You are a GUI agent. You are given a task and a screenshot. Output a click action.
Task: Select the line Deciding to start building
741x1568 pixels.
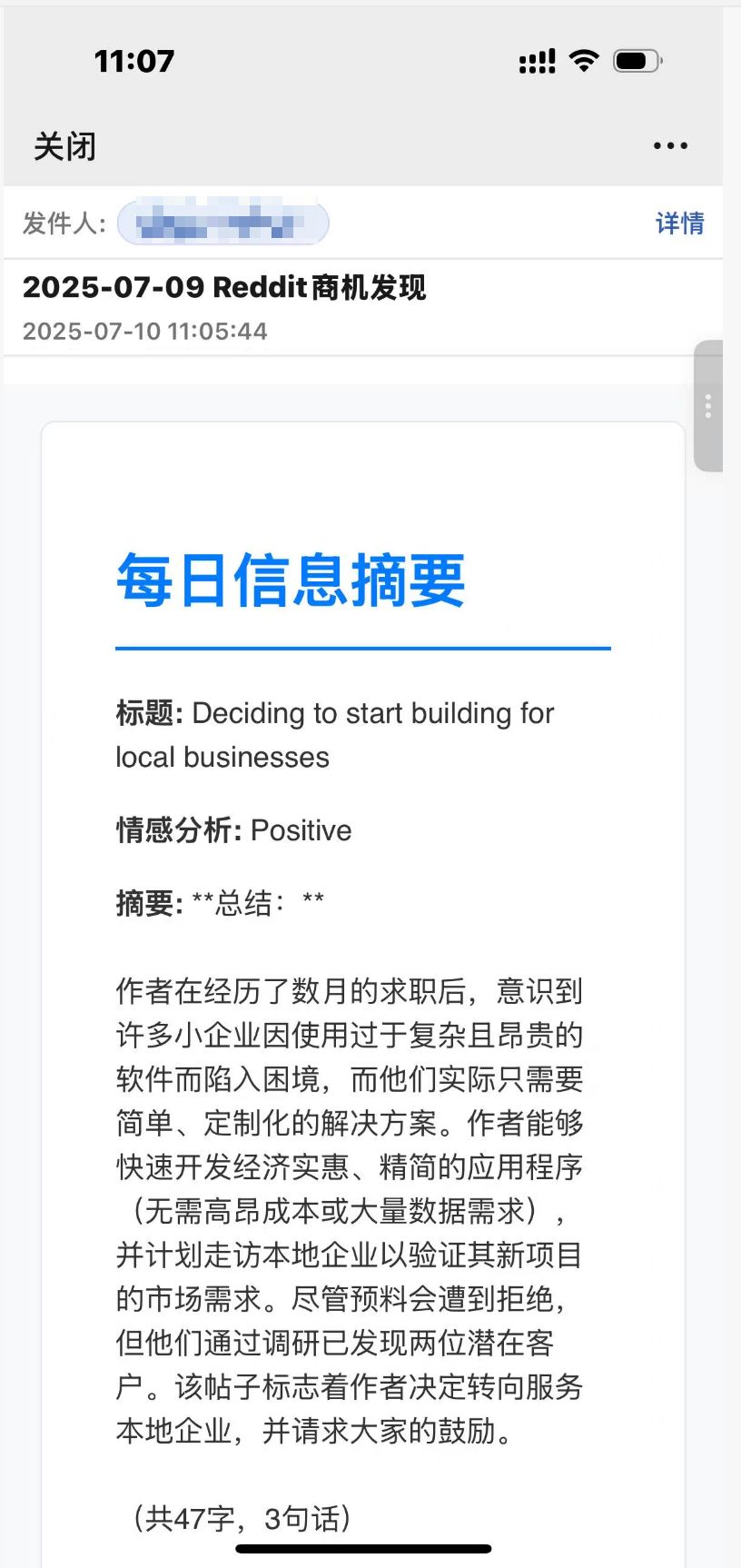pyautogui.click(x=372, y=714)
